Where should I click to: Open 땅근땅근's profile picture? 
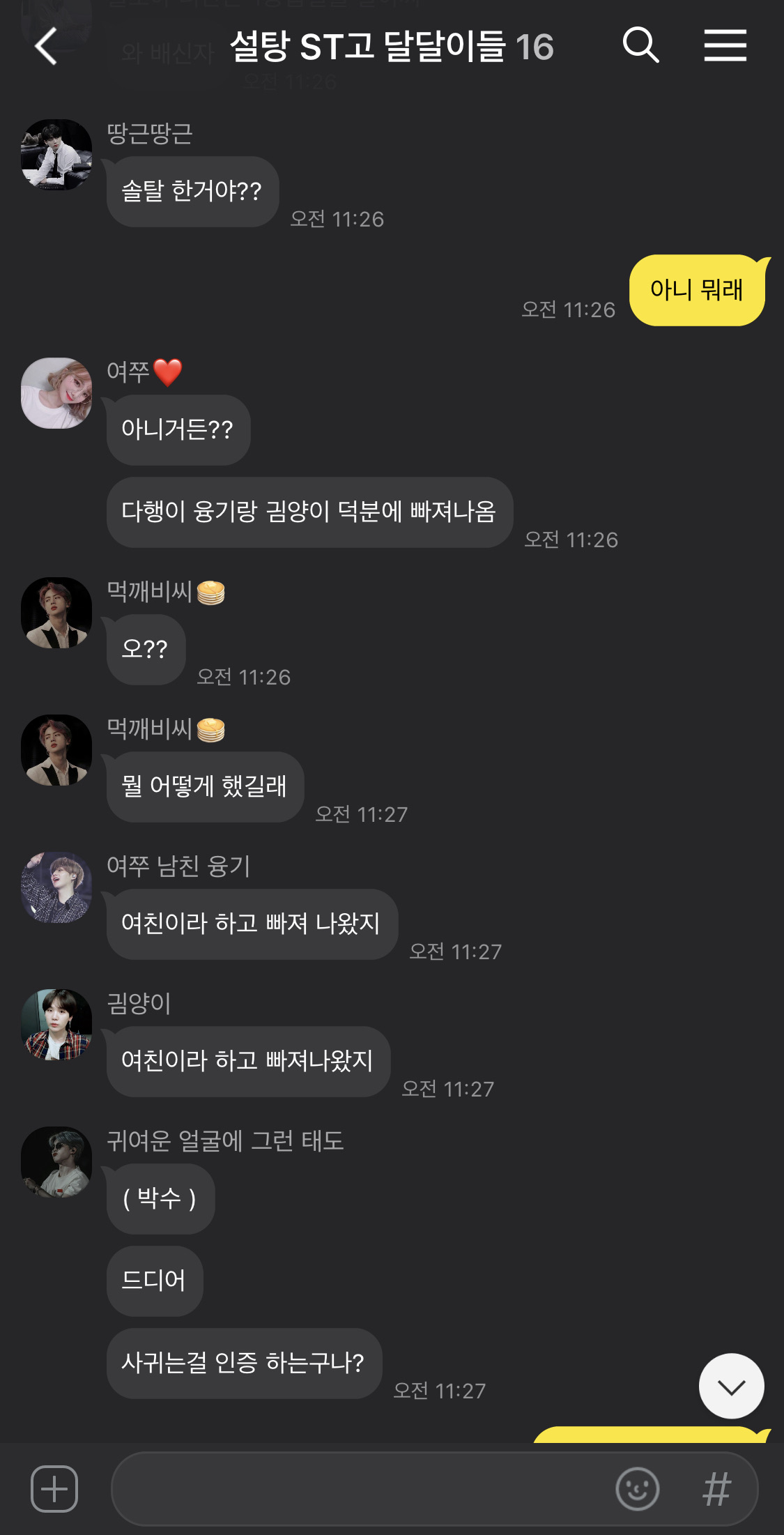coord(56,155)
